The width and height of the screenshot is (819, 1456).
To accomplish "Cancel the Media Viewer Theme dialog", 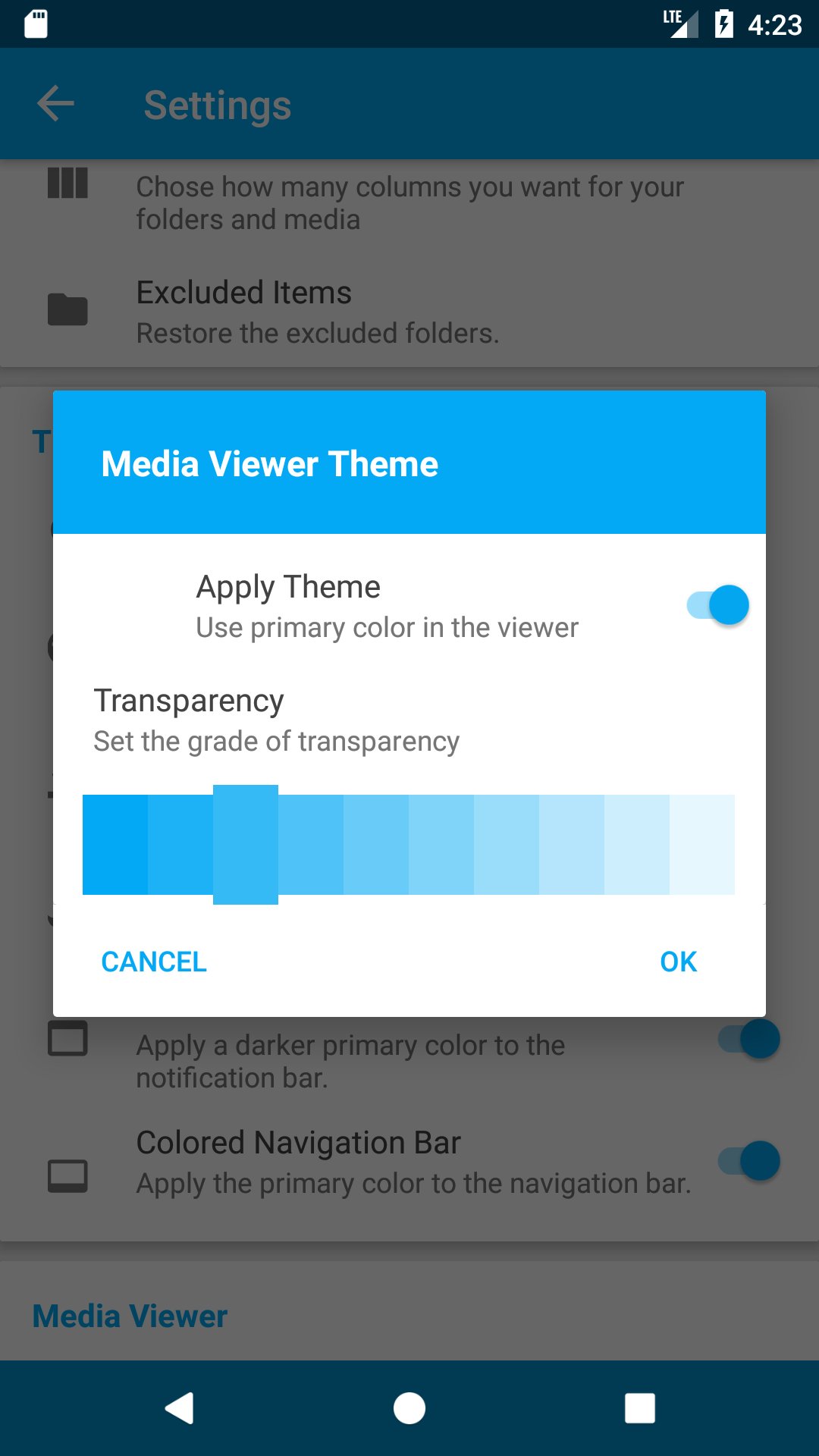I will point(154,962).
